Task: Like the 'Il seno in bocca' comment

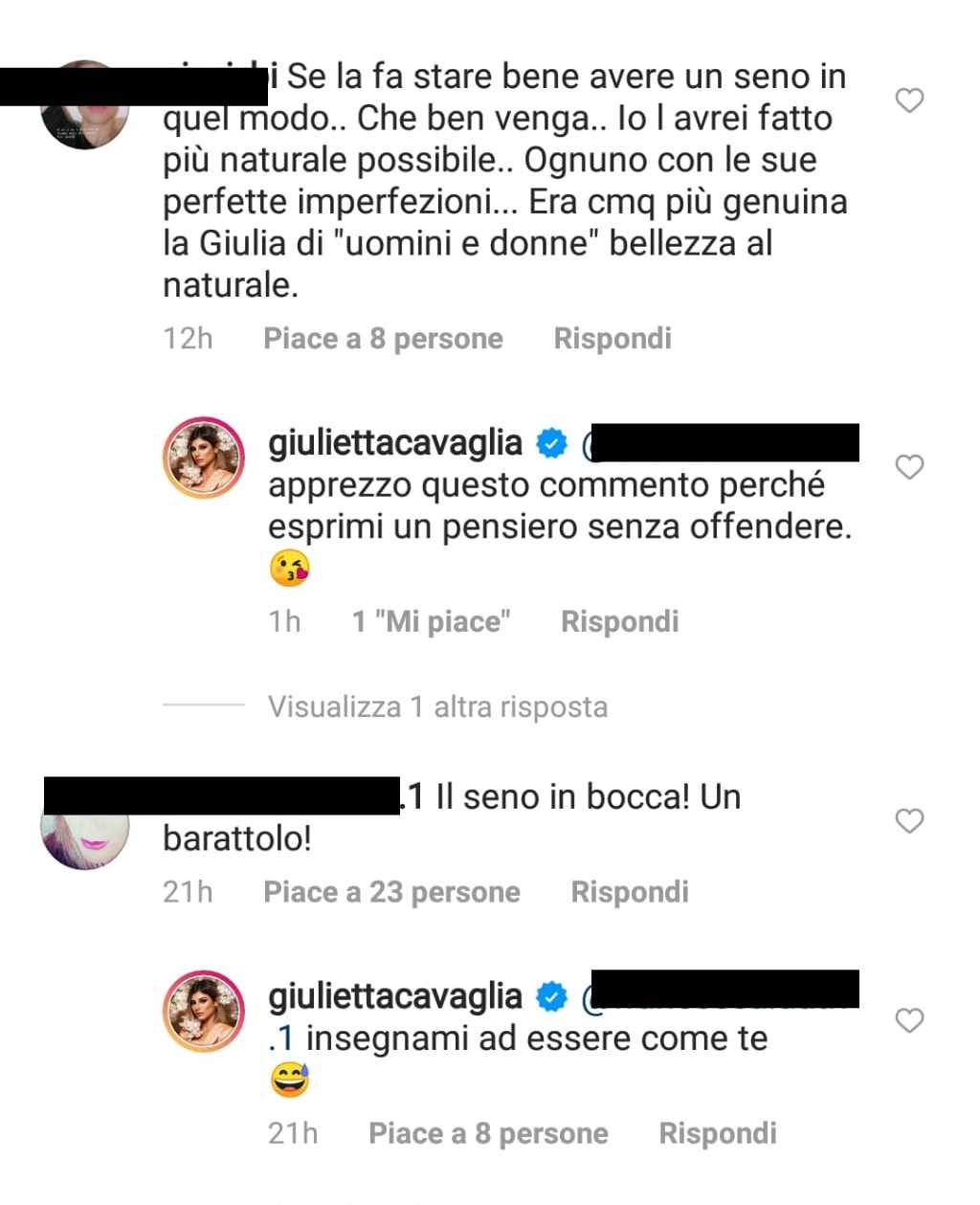Action: tap(908, 821)
